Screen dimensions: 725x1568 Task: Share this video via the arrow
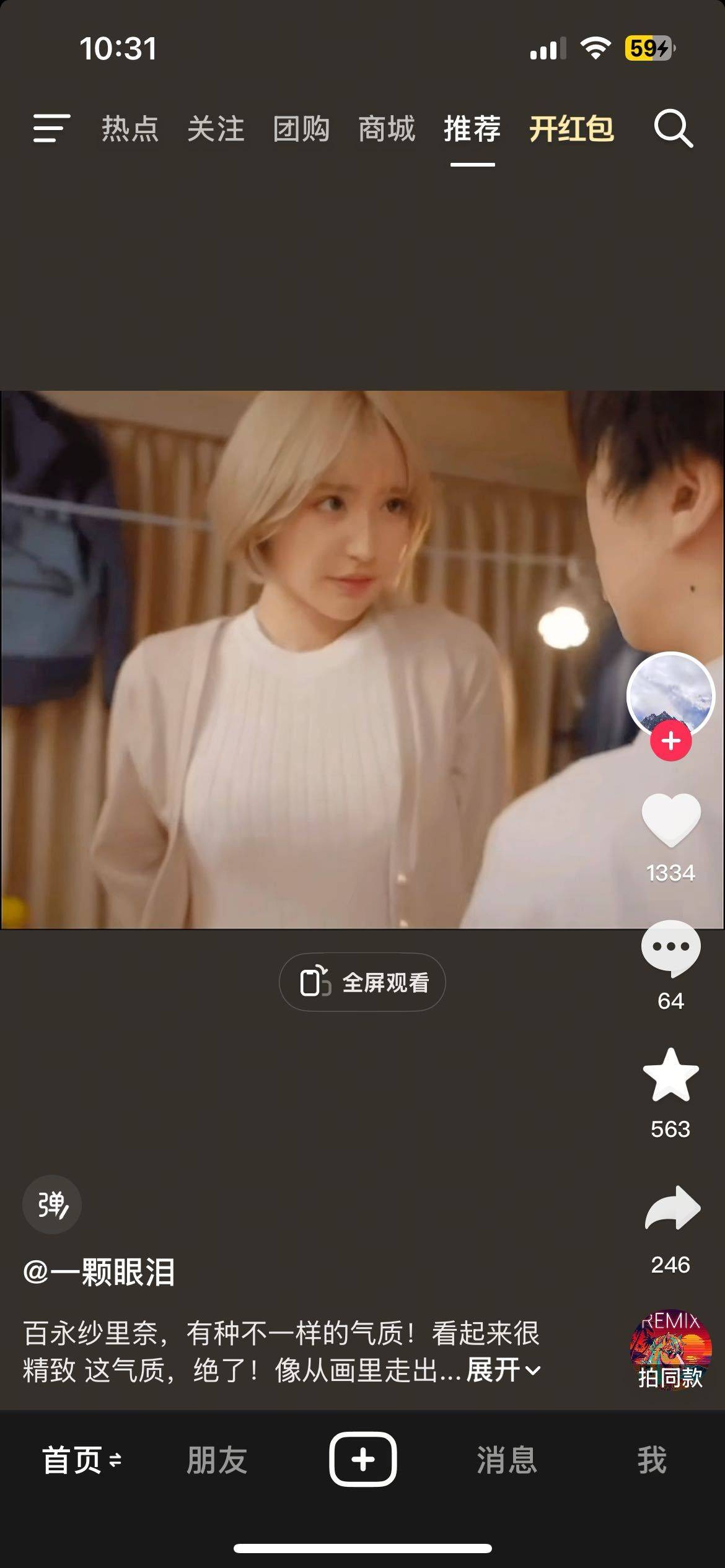pyautogui.click(x=671, y=1208)
